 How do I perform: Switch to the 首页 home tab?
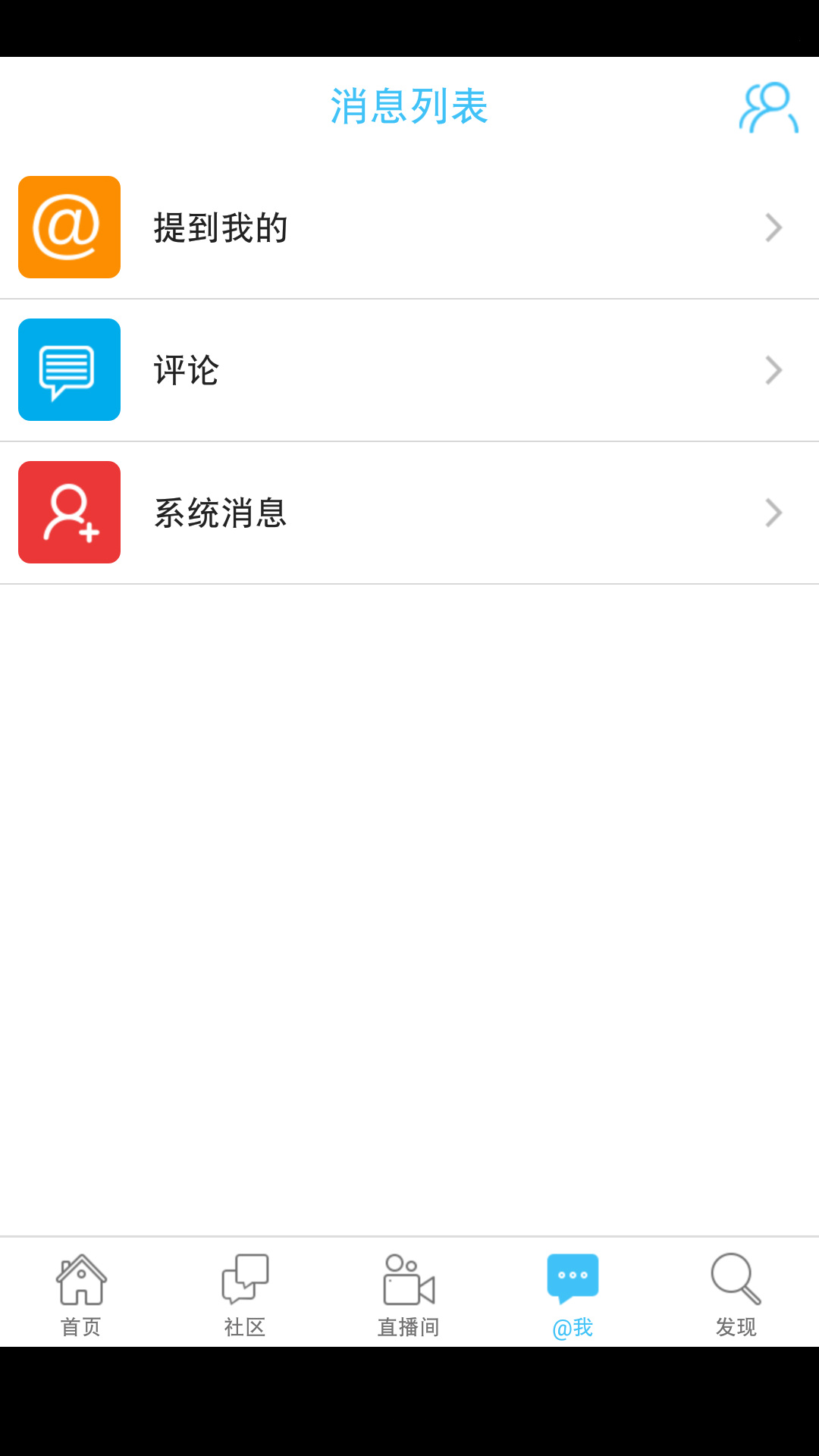pos(81,1294)
